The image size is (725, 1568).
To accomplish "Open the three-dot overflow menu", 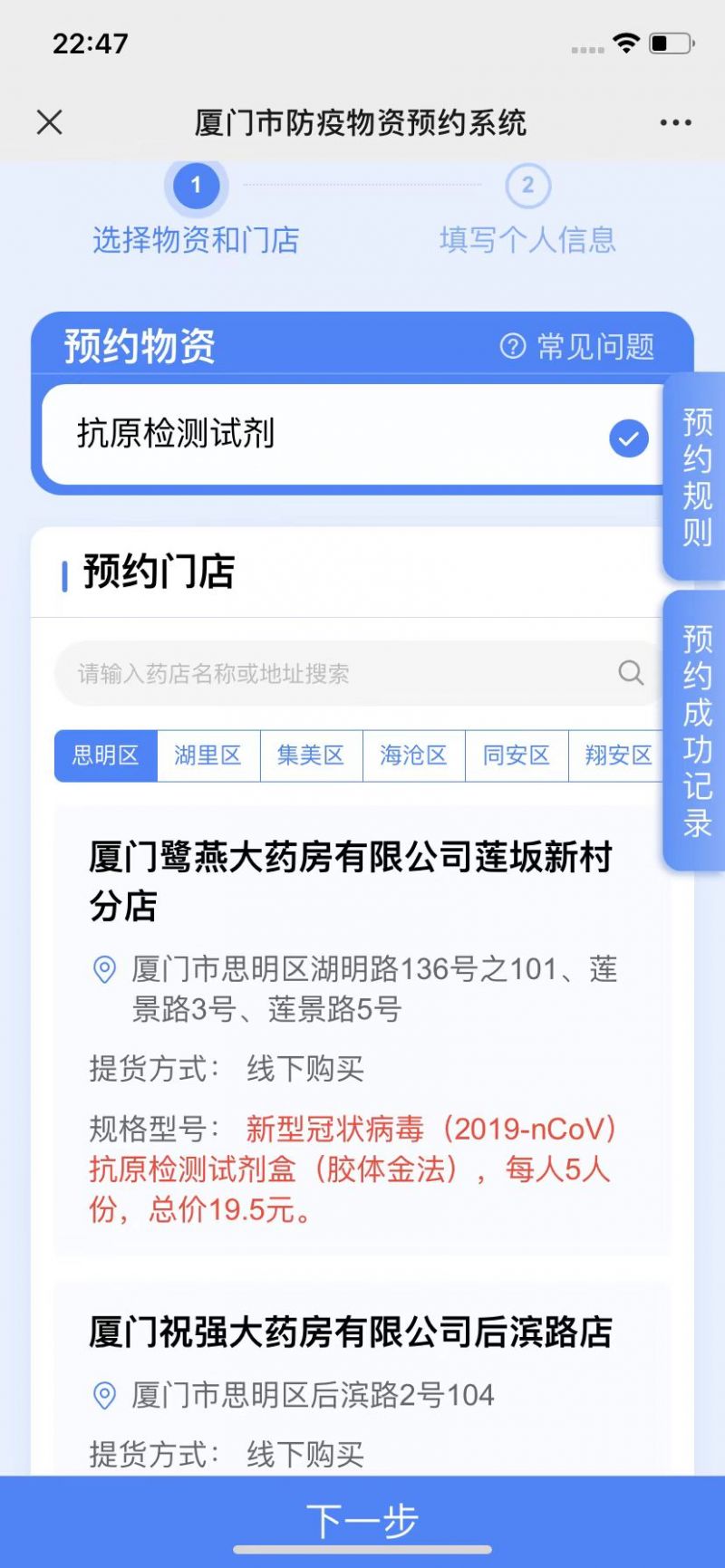I will click(675, 122).
